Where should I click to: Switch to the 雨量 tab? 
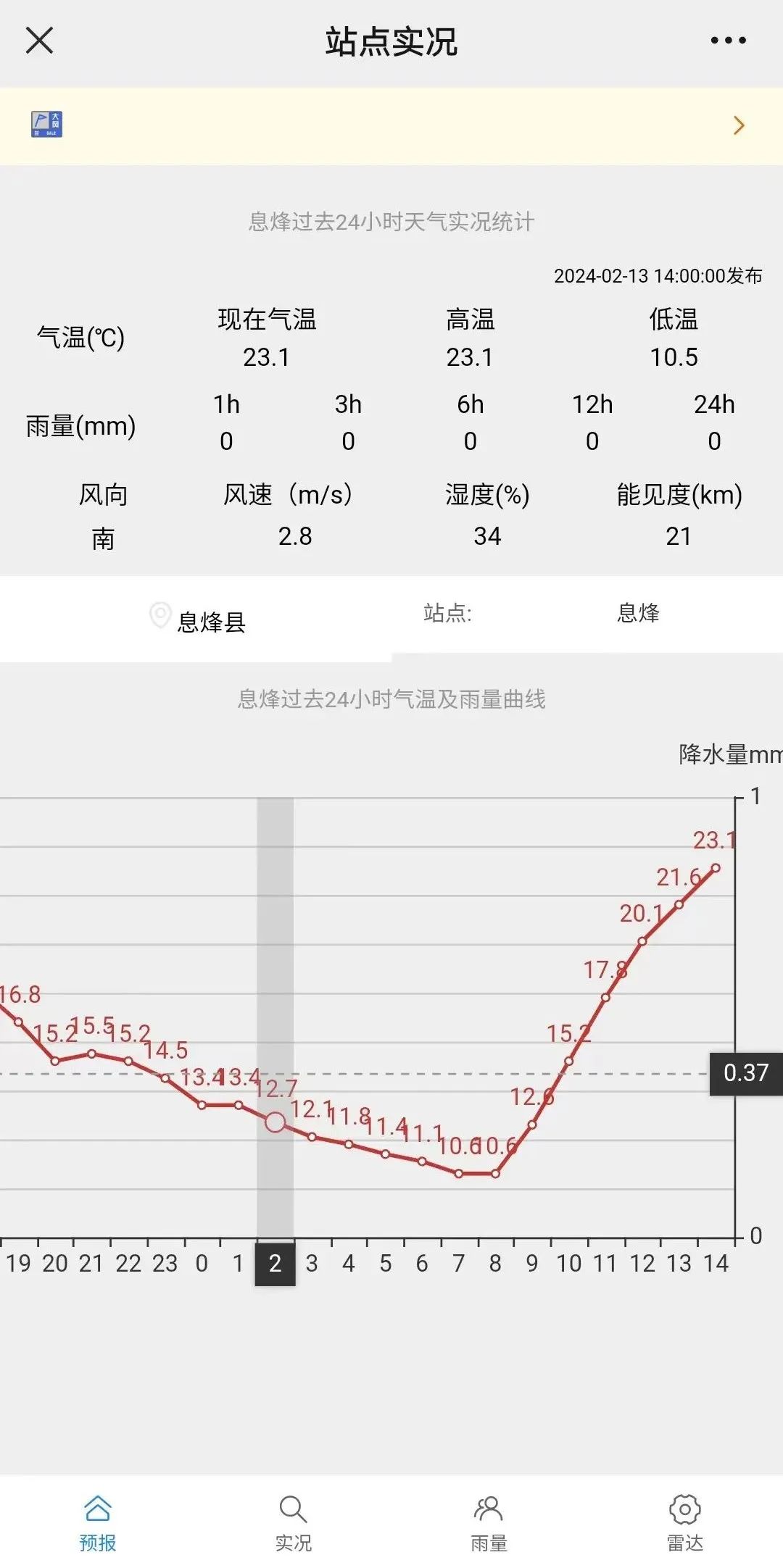point(489,1523)
